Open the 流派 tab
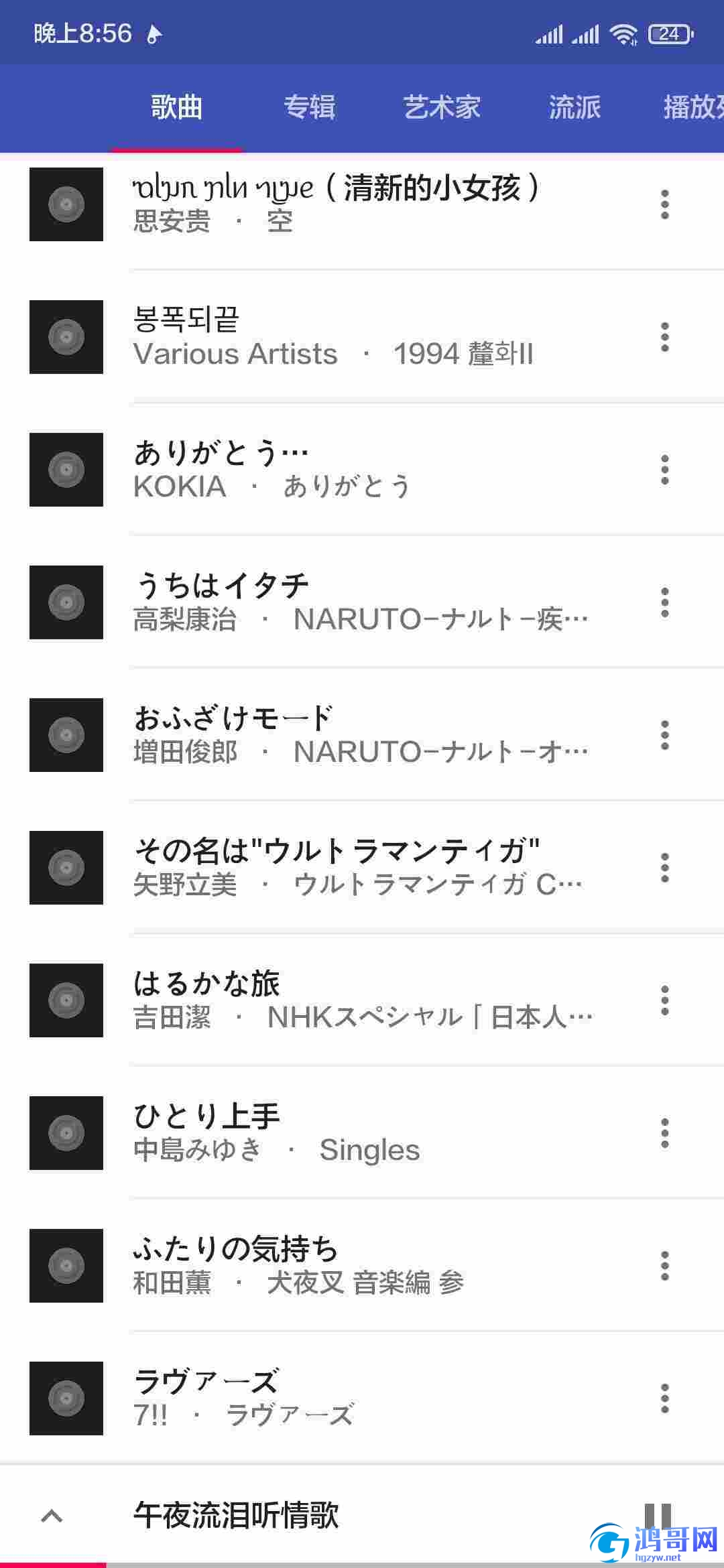This screenshot has height=1568, width=724. [575, 107]
